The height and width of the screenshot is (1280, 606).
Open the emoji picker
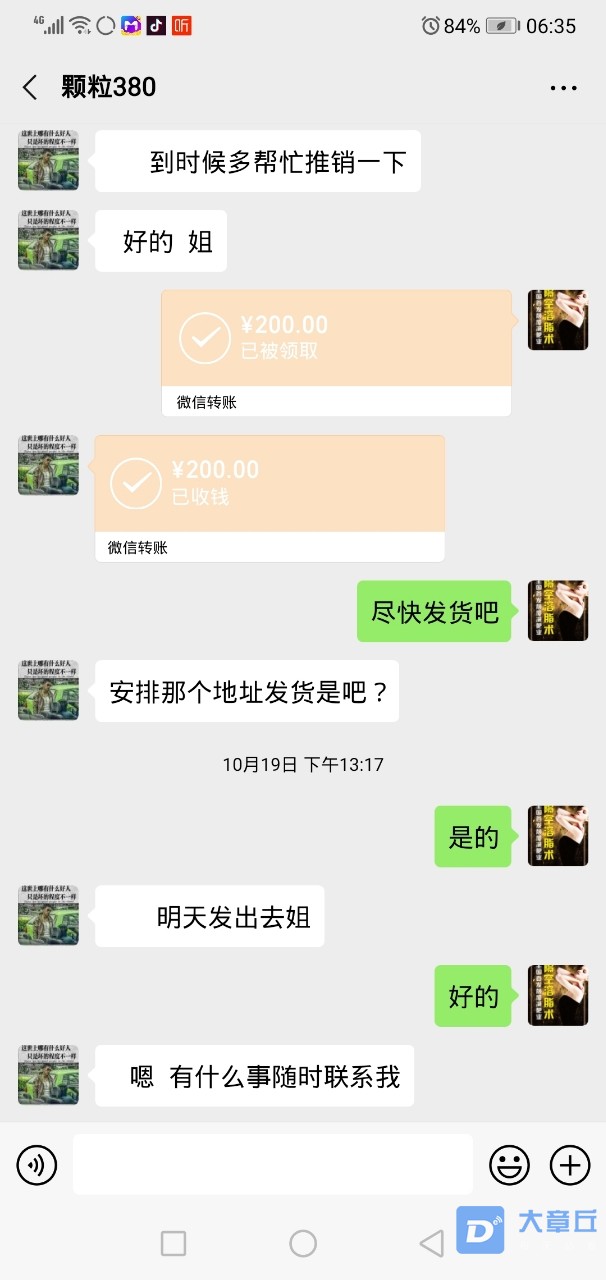tap(509, 1165)
